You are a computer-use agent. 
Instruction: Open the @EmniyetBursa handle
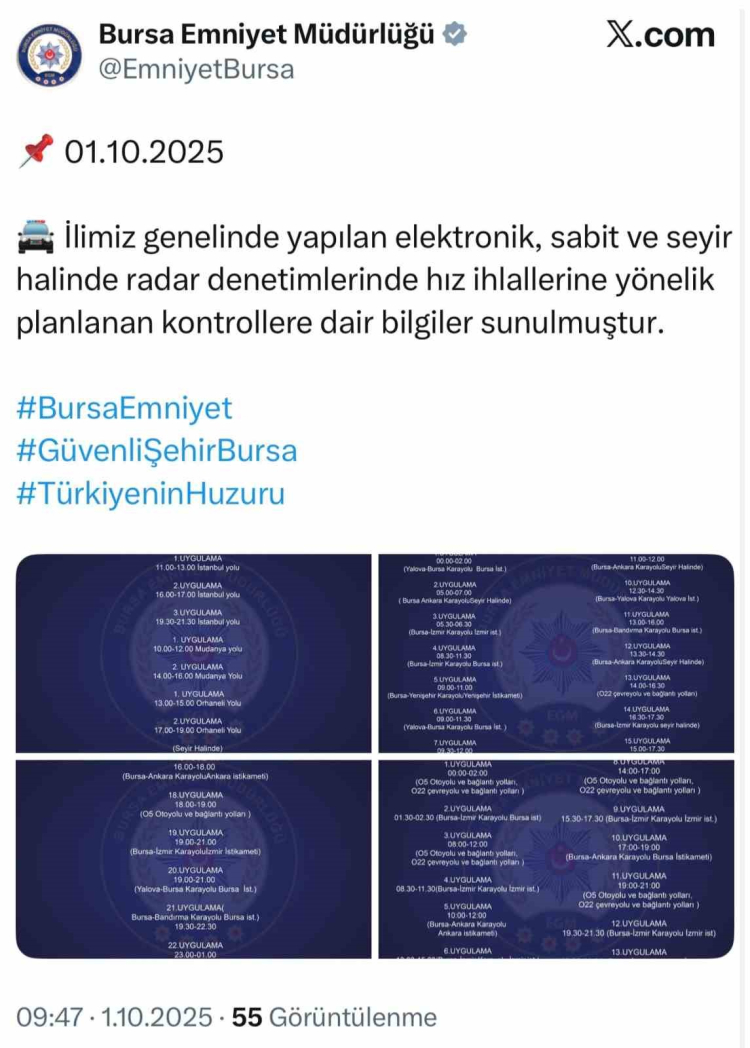[x=197, y=70]
